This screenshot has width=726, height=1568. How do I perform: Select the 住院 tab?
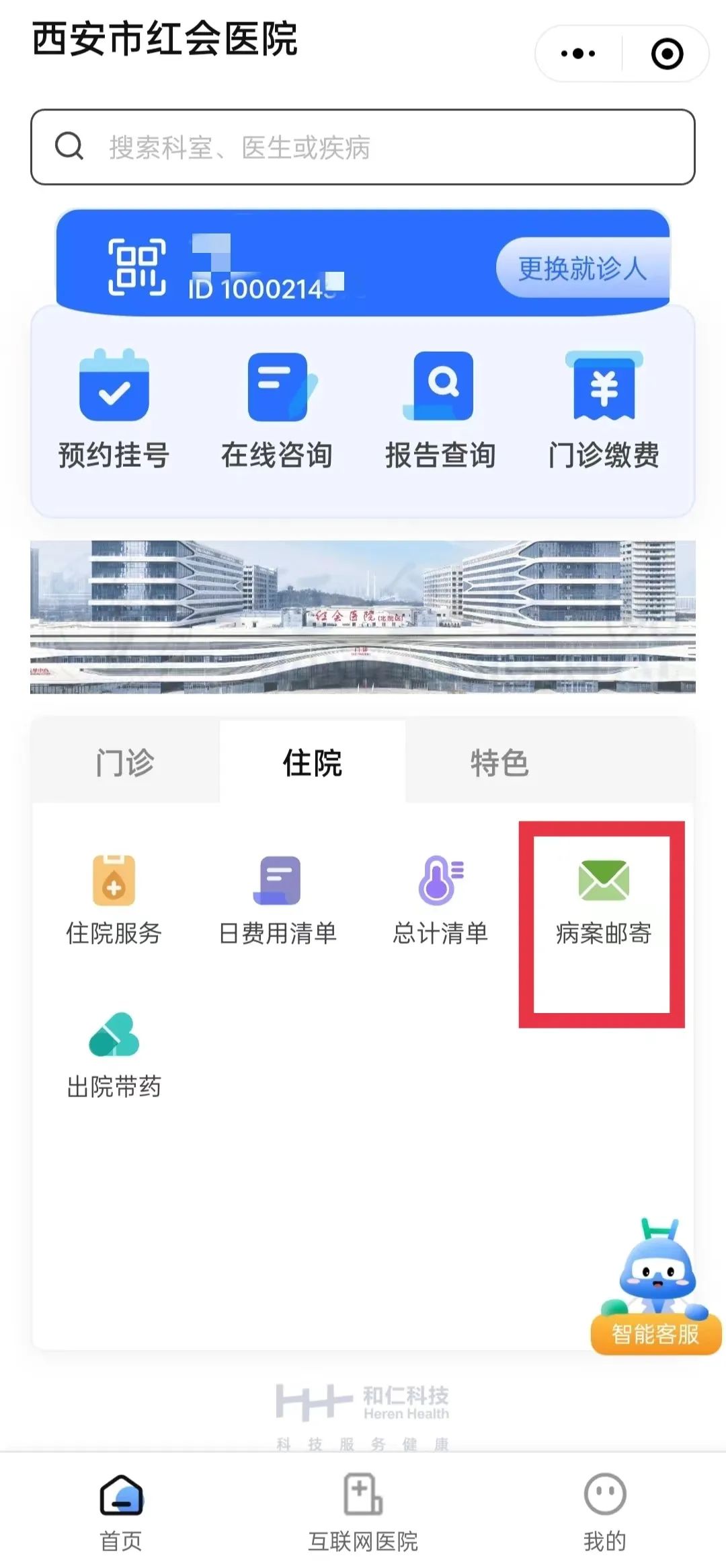(x=313, y=763)
